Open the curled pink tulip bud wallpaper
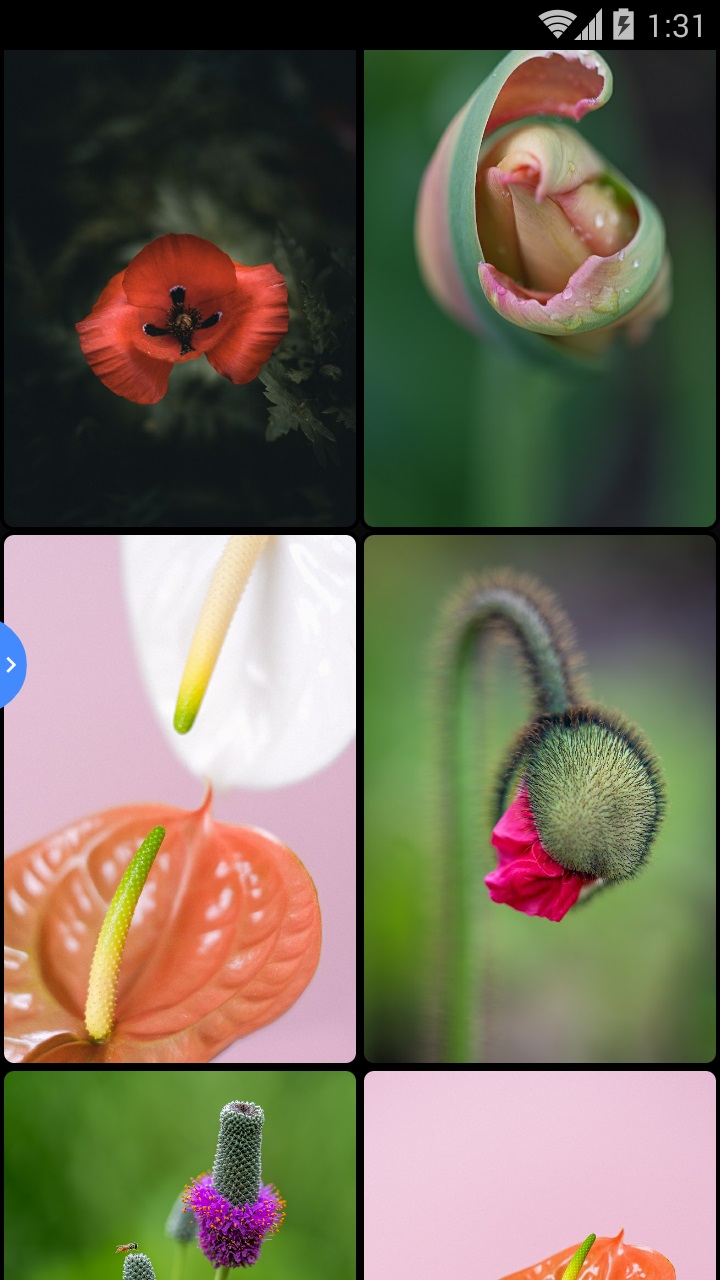Screen dimensions: 720x1280 click(x=540, y=288)
